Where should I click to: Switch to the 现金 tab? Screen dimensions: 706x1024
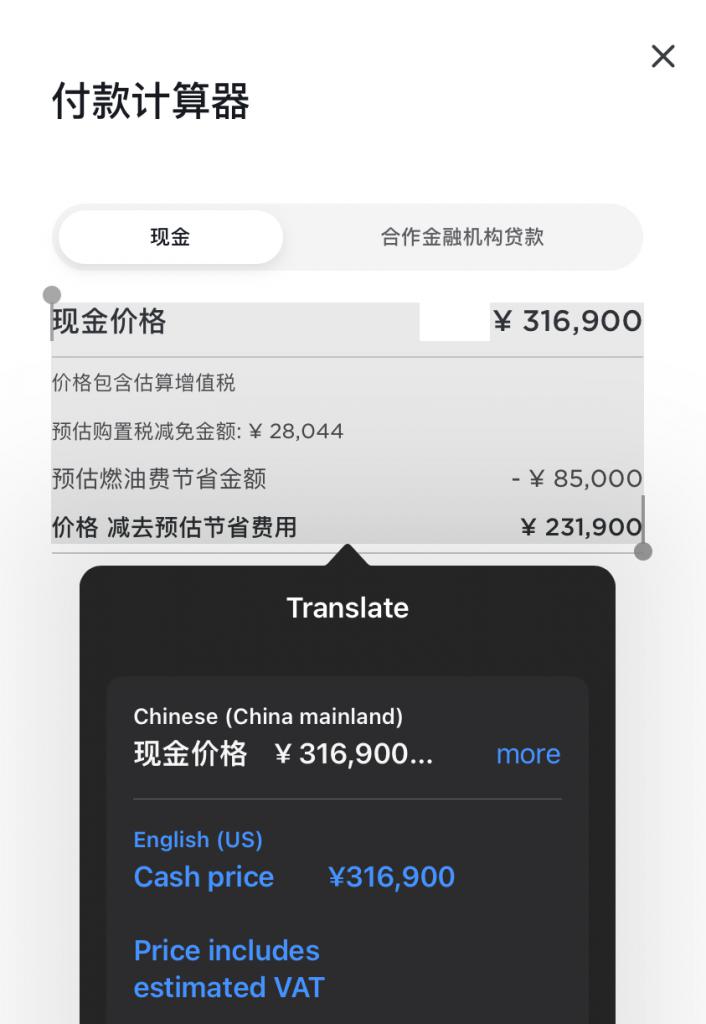pos(170,237)
